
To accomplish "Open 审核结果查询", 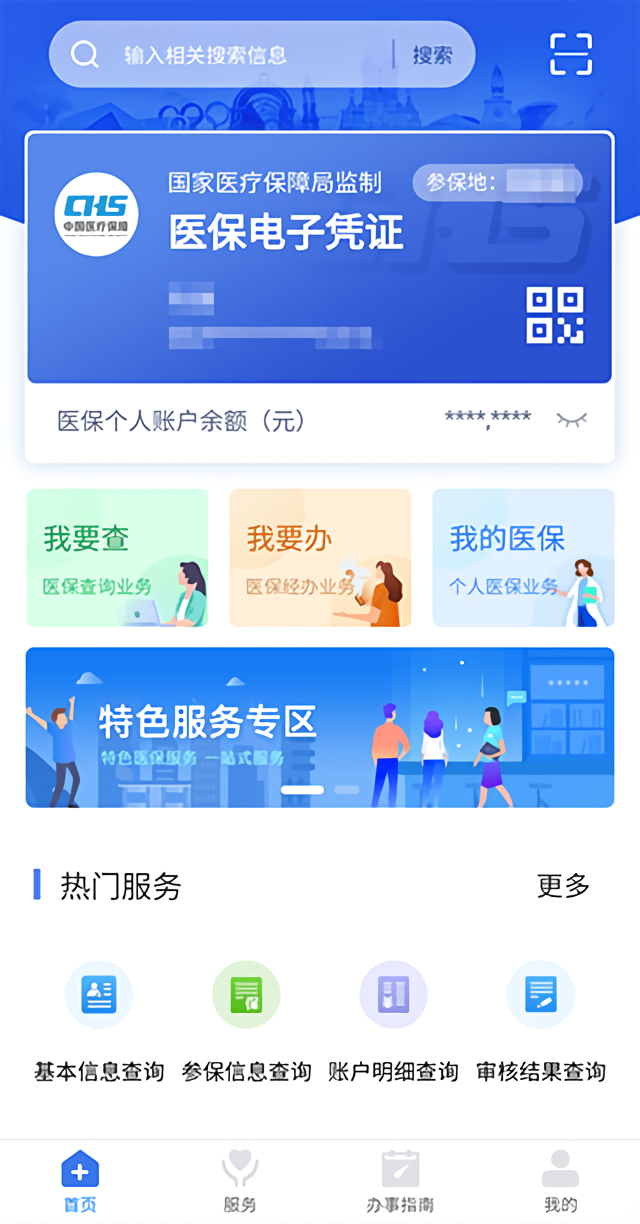I will (541, 1022).
